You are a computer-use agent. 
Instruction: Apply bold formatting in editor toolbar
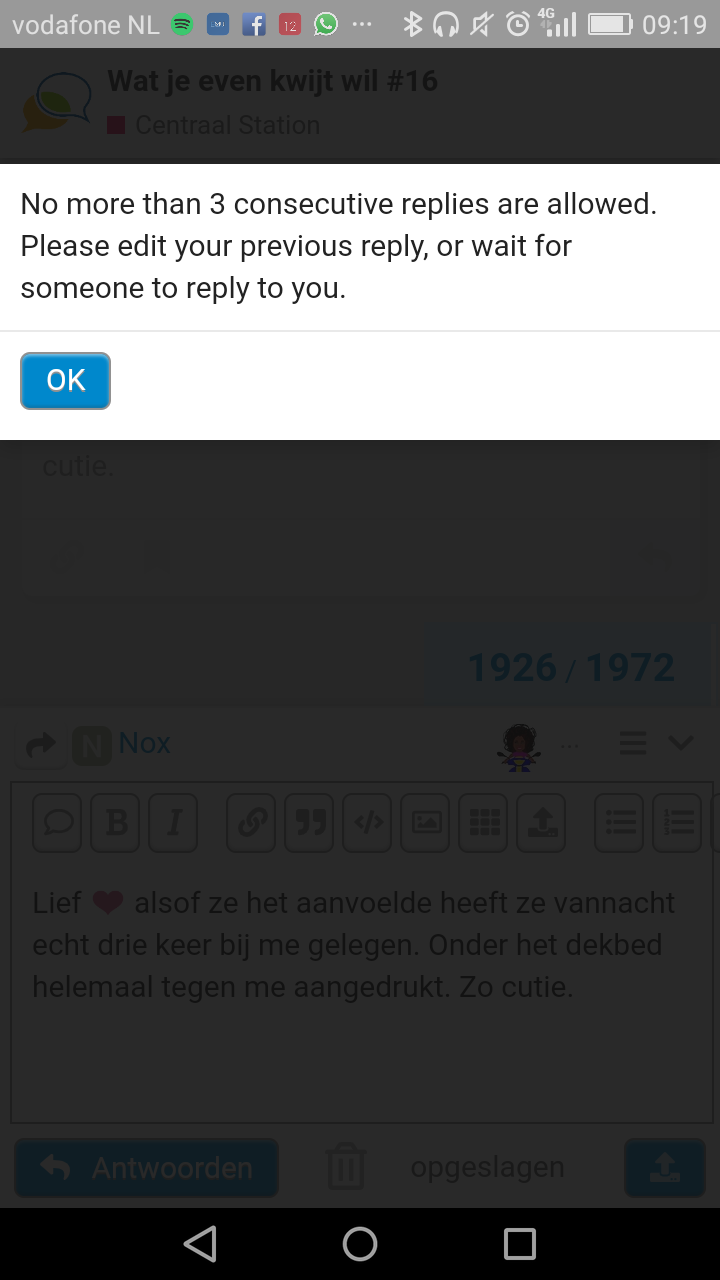116,822
